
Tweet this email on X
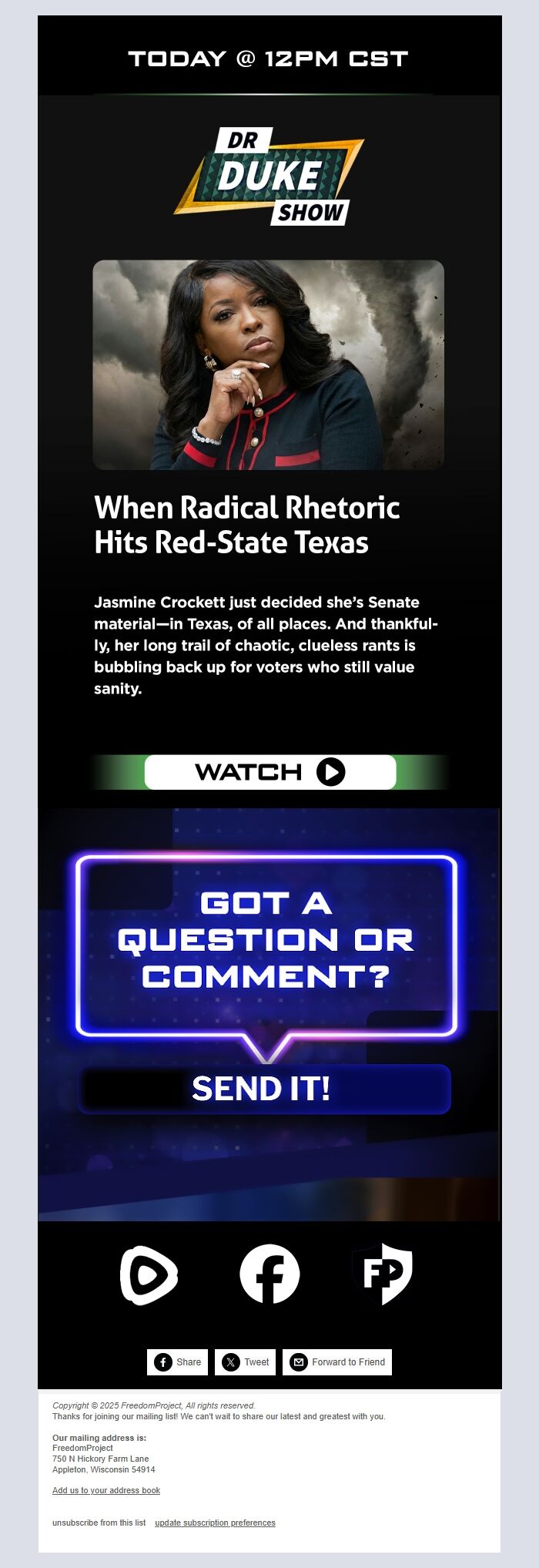tap(245, 1362)
